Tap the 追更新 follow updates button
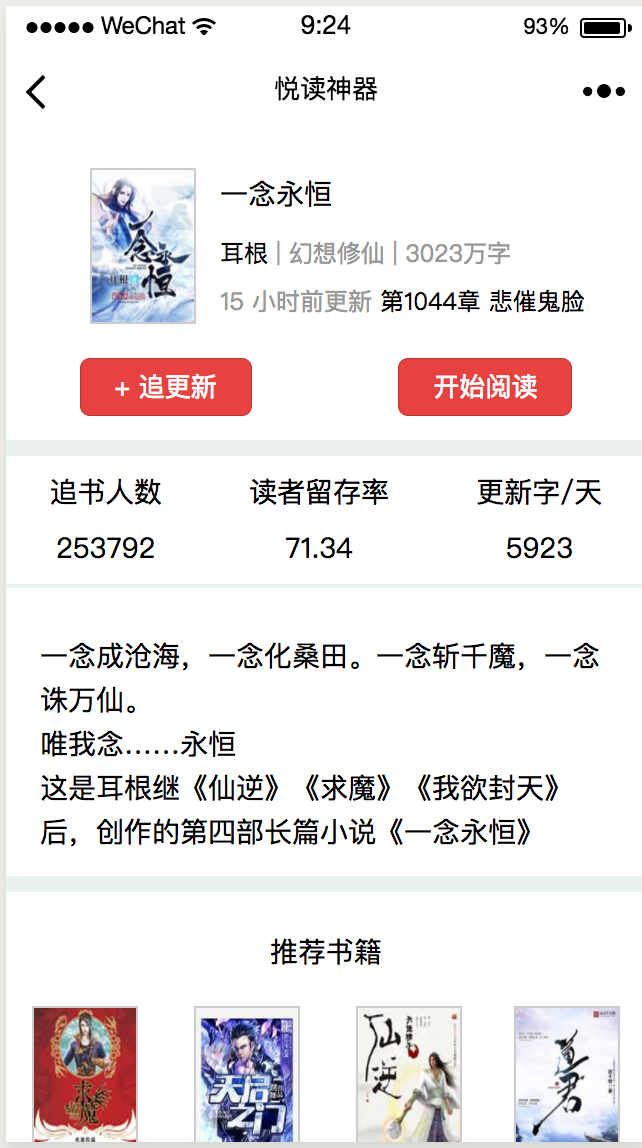This screenshot has height=1148, width=642. pos(166,387)
